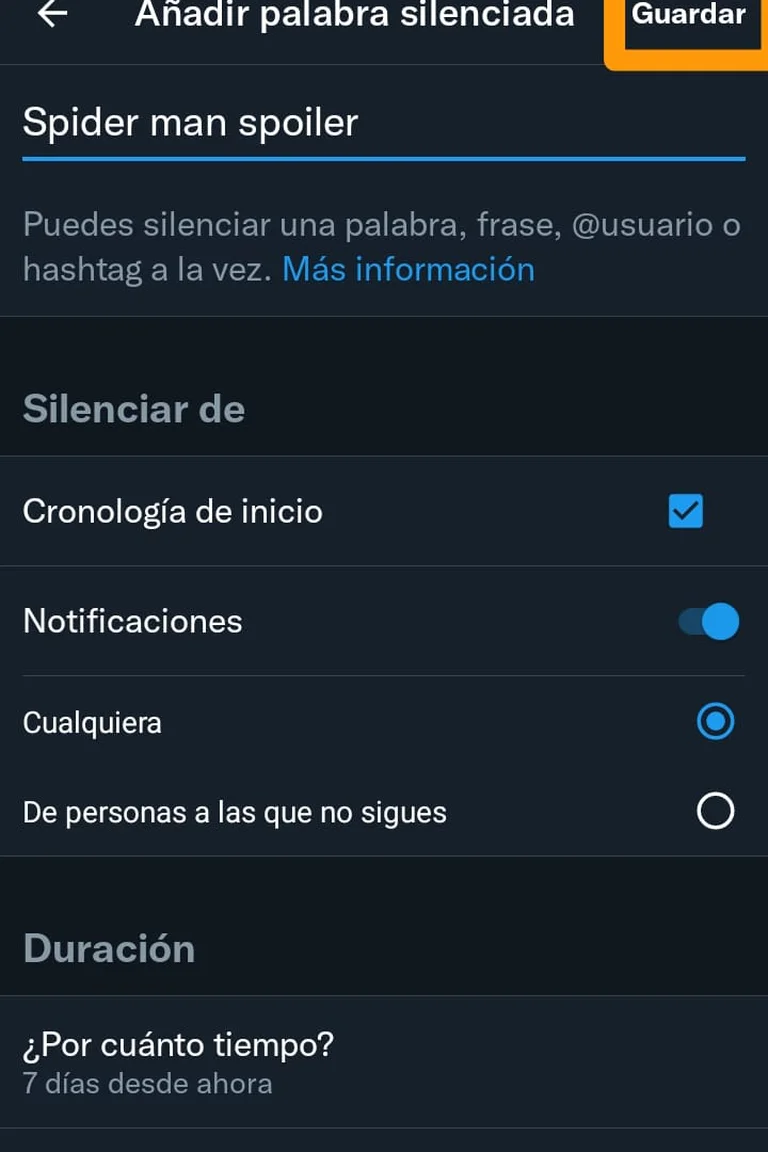Choose 'De personas a las que no sigues'

tap(715, 812)
